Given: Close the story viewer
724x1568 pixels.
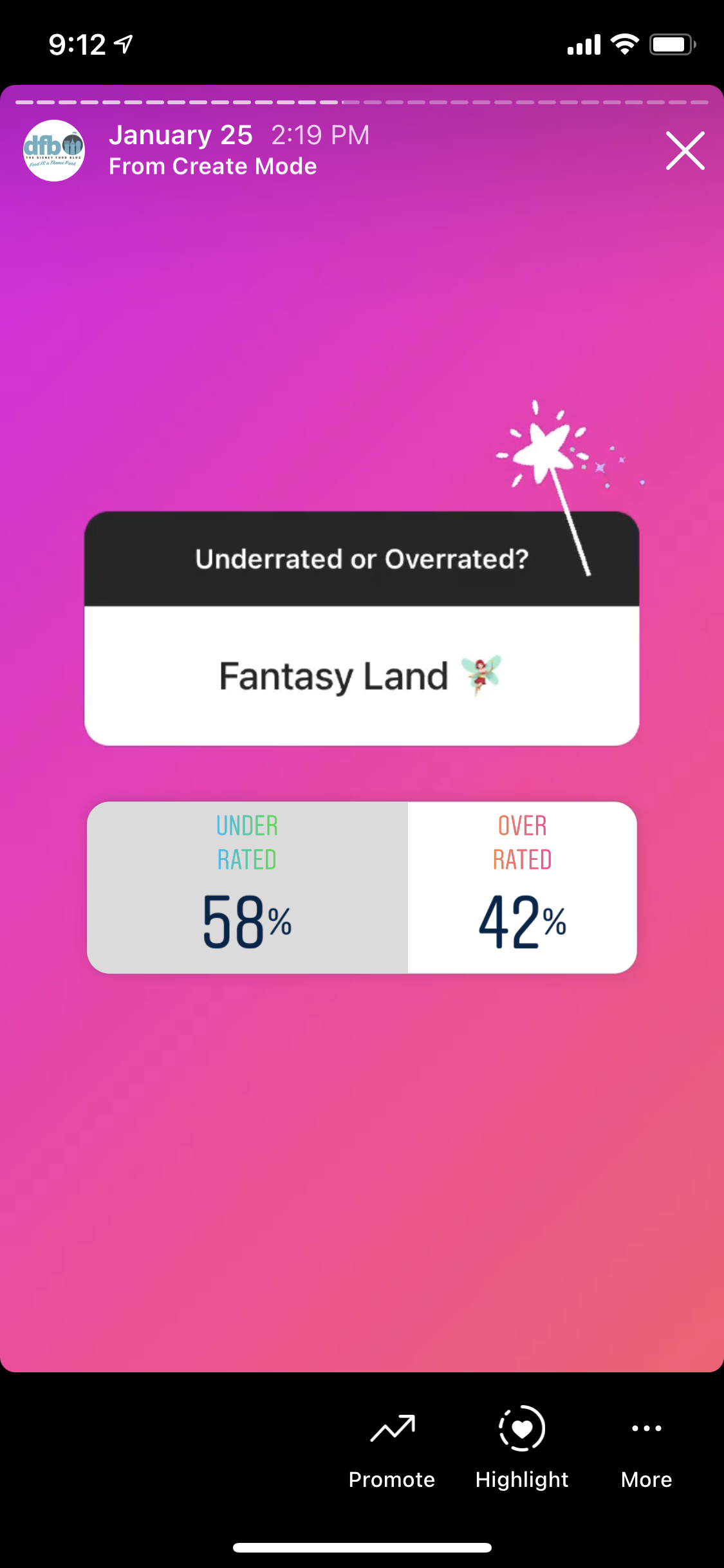Looking at the screenshot, I should [685, 151].
